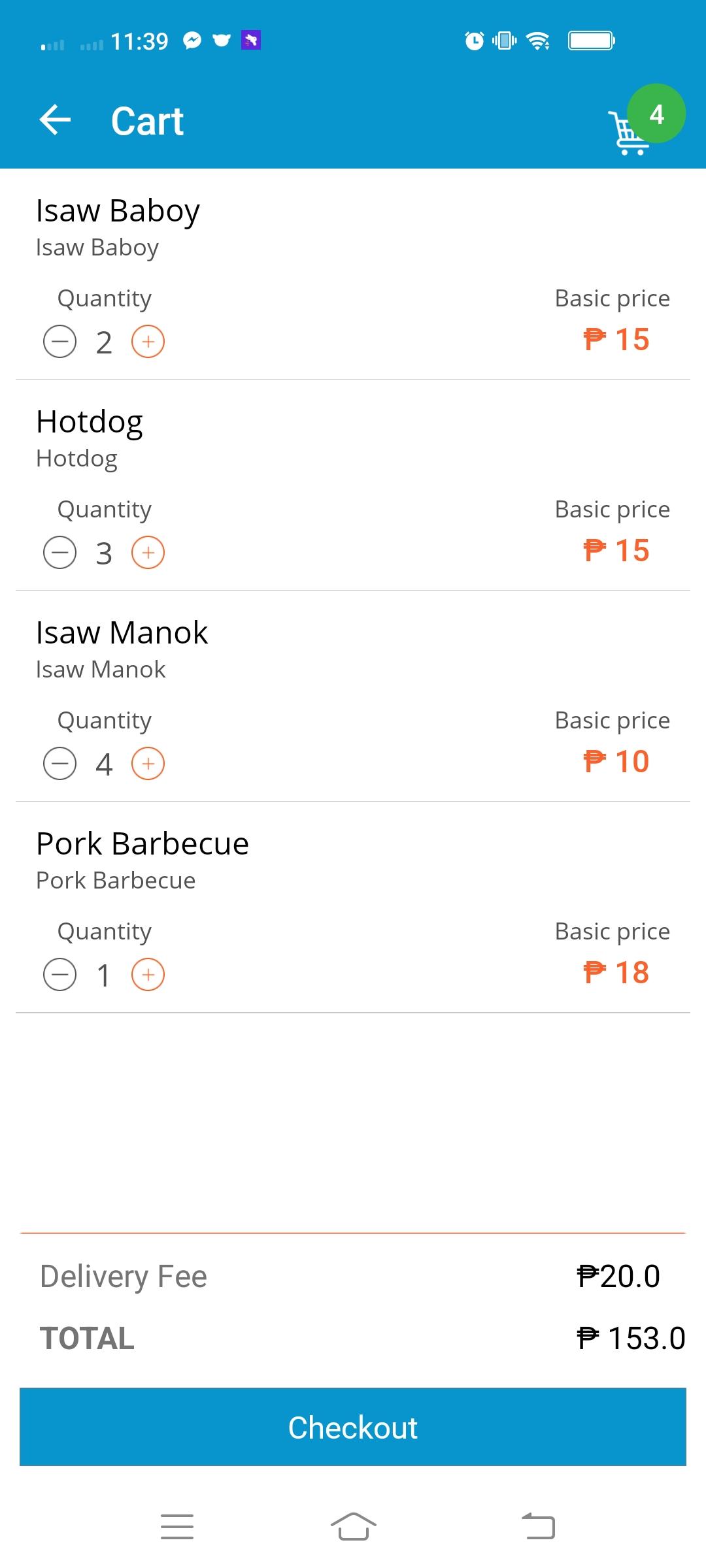Decrease Isaw Manok quantity
The height and width of the screenshot is (1568, 706).
pyautogui.click(x=60, y=764)
